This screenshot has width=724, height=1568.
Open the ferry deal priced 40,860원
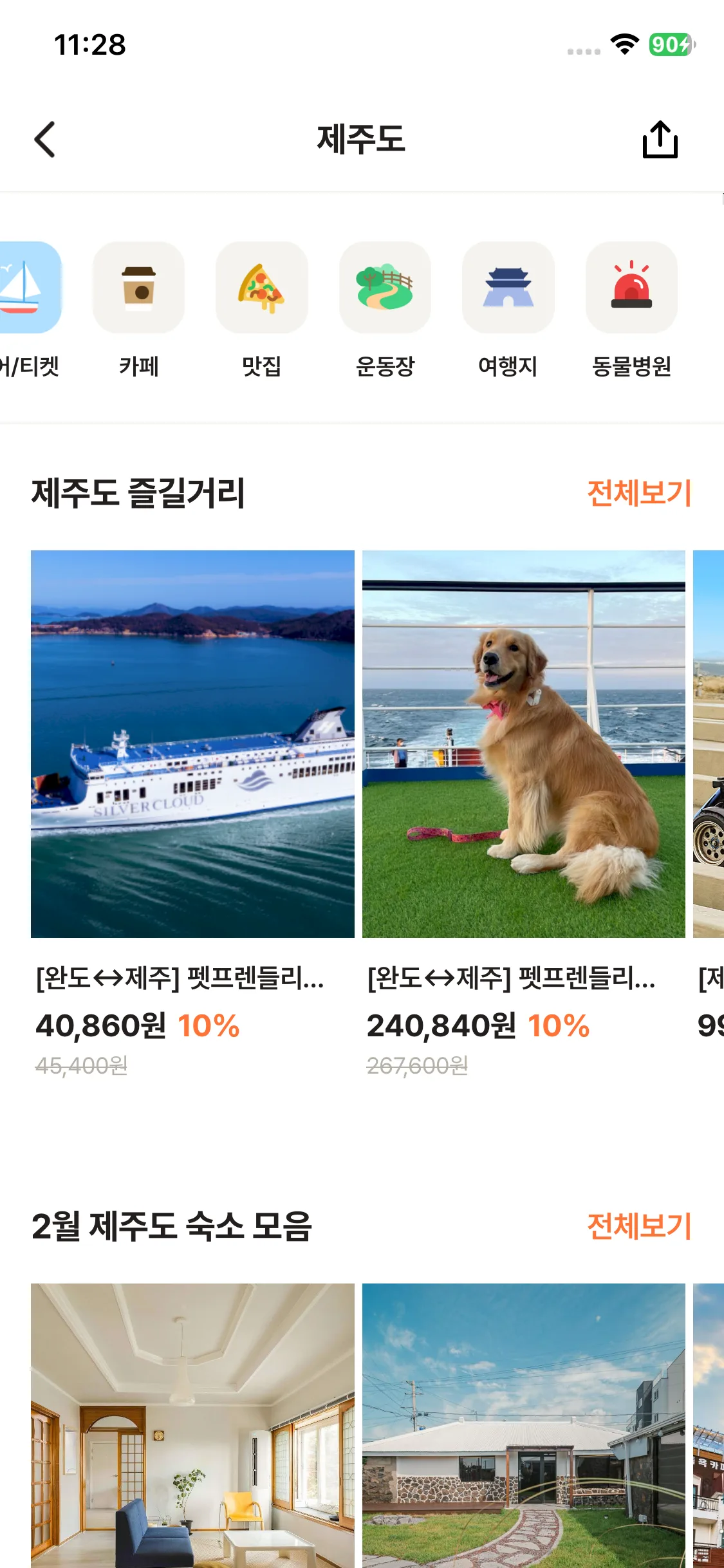[x=192, y=743]
